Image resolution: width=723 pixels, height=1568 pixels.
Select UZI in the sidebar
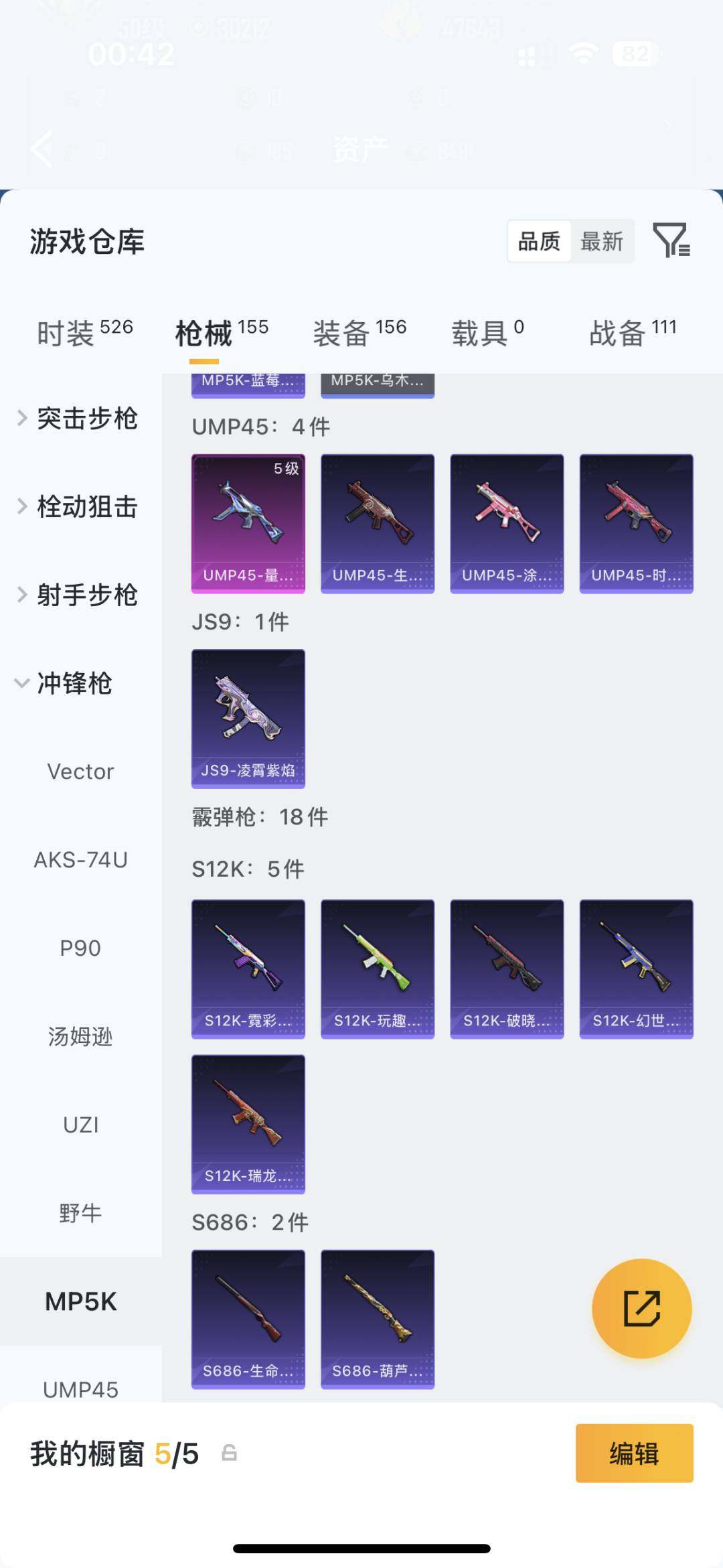[x=80, y=1125]
